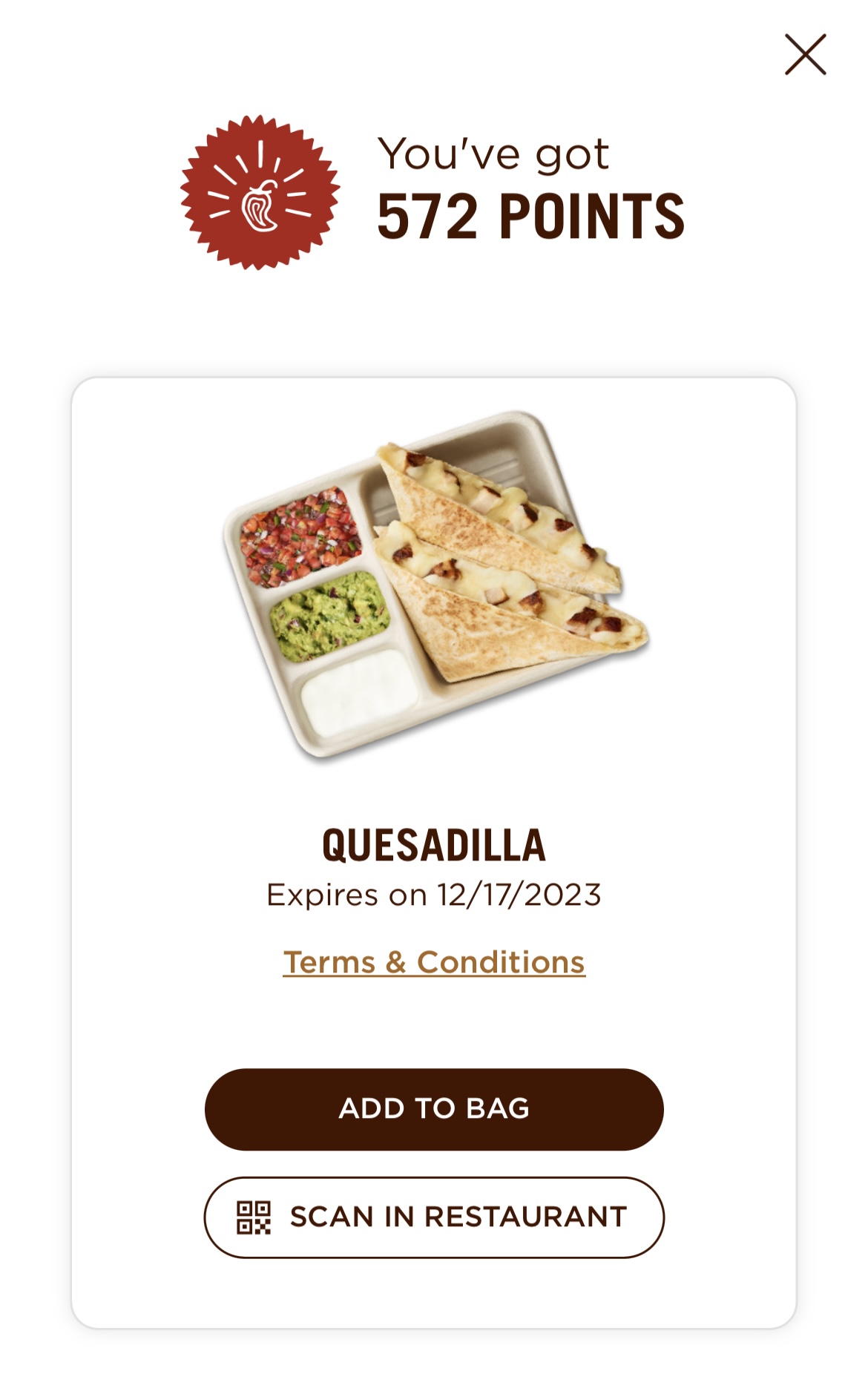This screenshot has height=1391, width=868.
Task: Close the rewards screen
Action: pos(805,55)
